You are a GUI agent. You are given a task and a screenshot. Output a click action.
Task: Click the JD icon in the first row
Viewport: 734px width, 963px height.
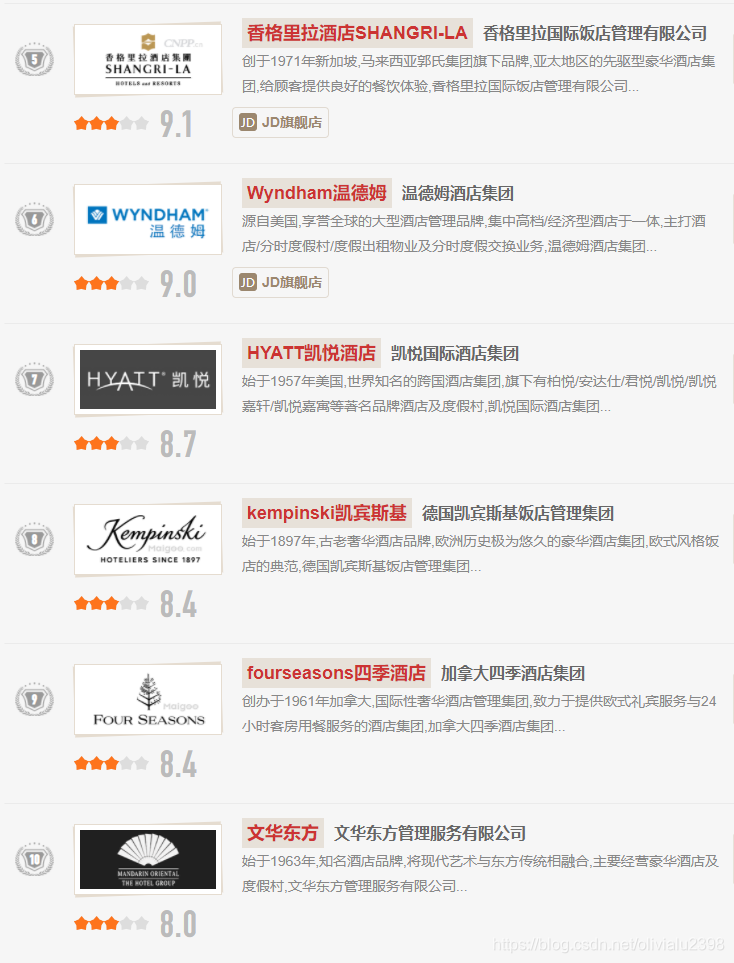click(x=246, y=122)
